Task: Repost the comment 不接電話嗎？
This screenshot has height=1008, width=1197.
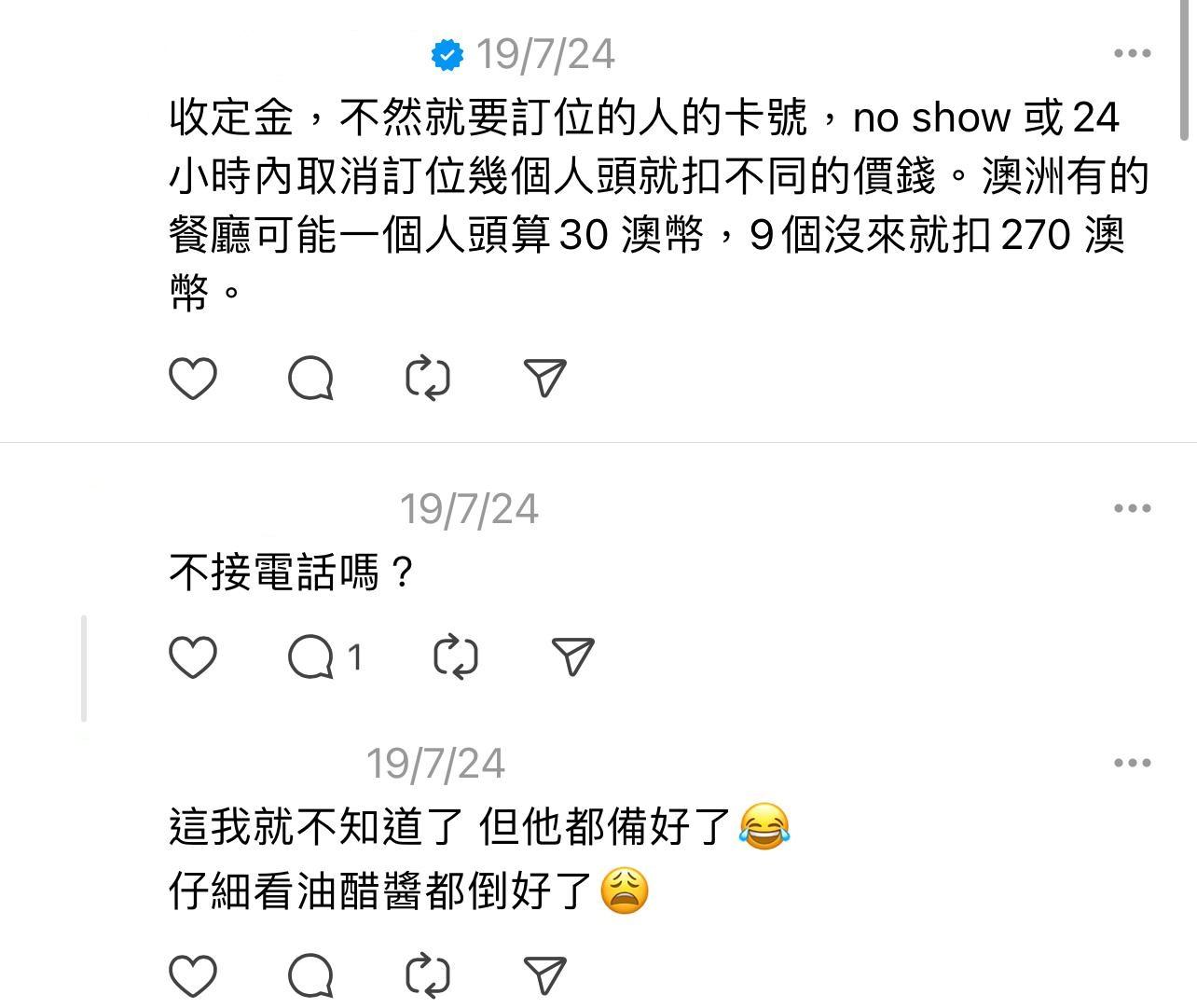Action: pos(456,657)
